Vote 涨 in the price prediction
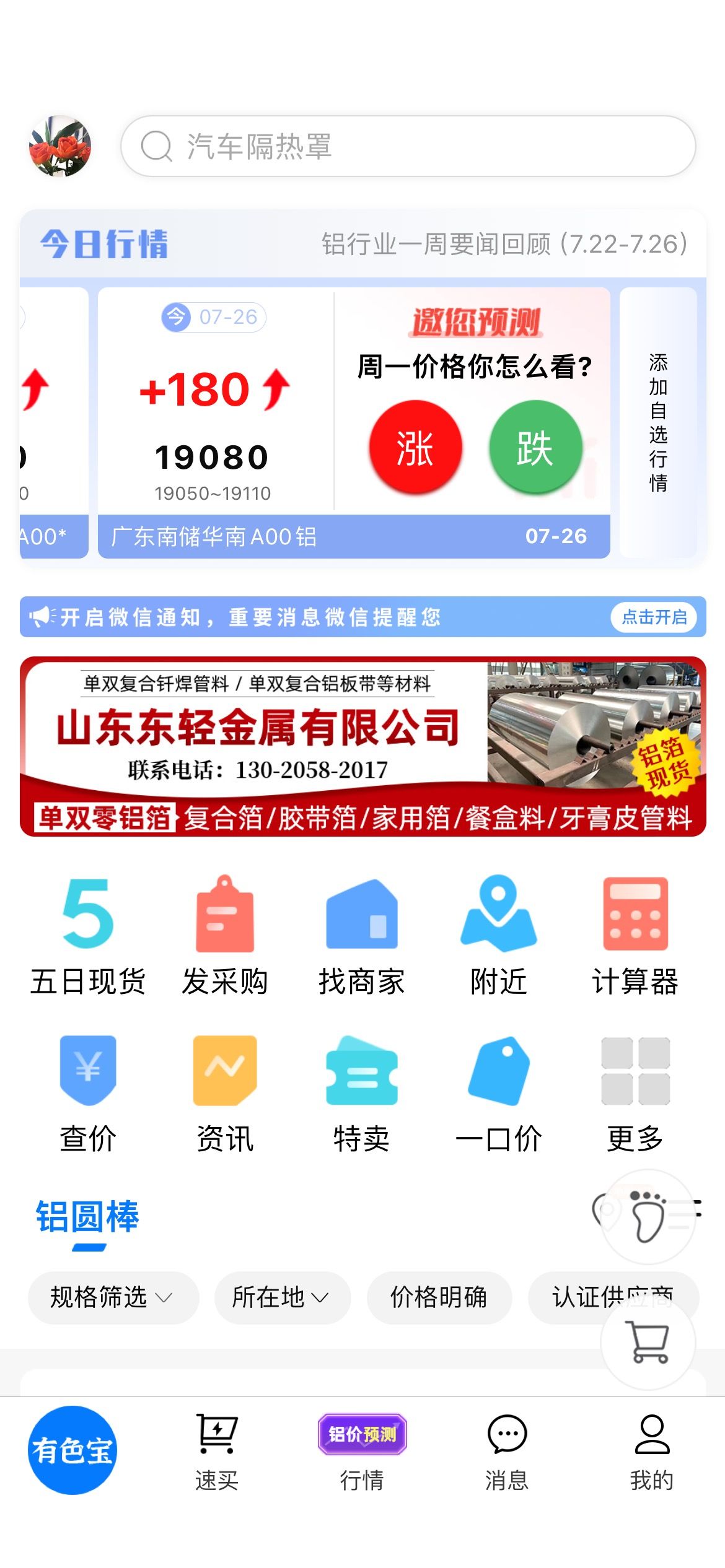725x1568 pixels. [415, 447]
